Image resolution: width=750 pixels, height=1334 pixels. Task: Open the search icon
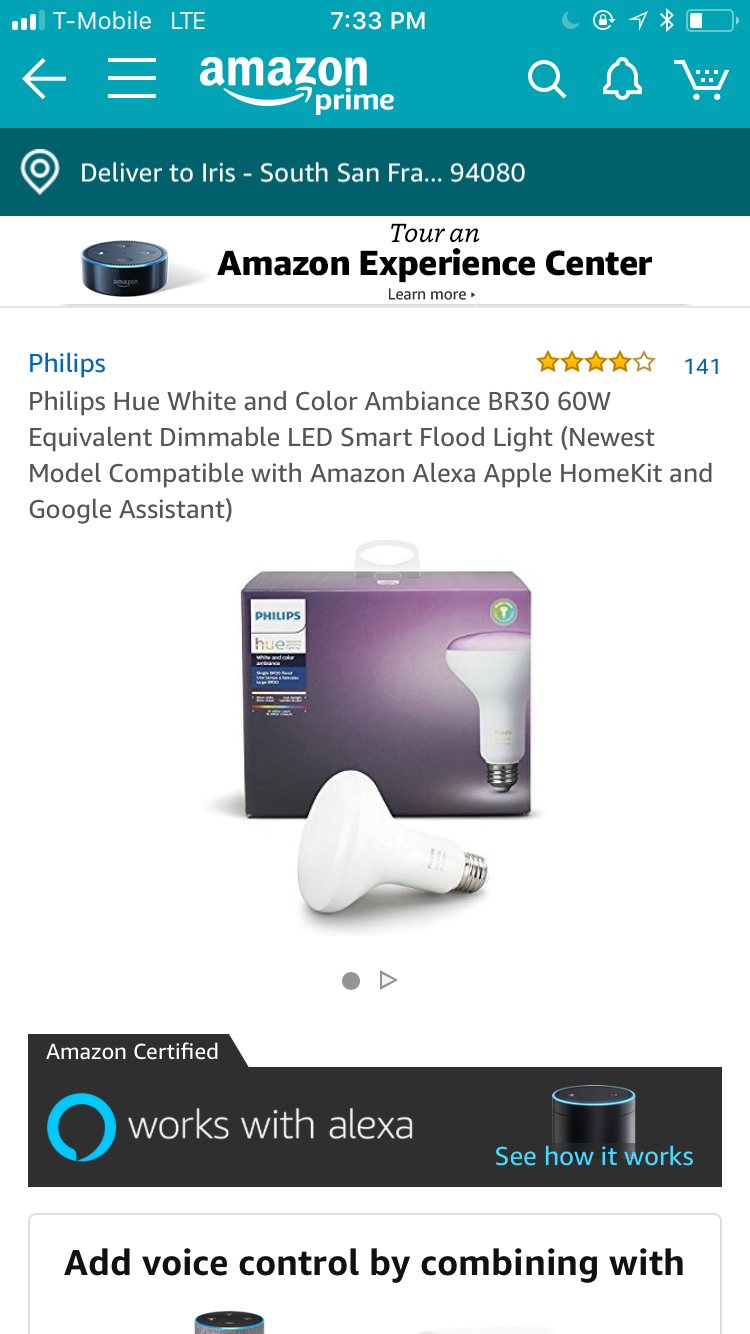coord(546,78)
